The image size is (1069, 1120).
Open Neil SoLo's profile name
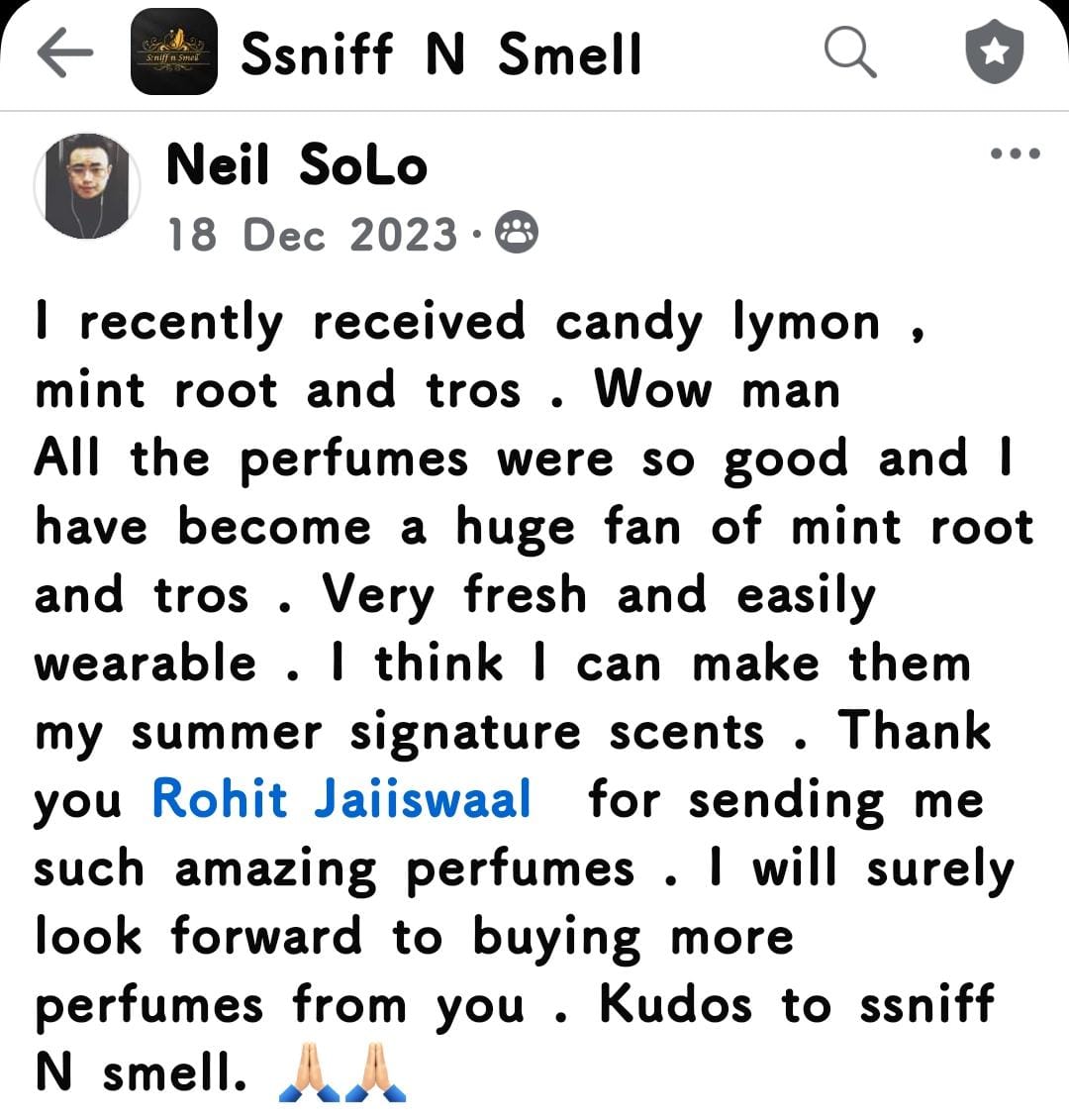297,164
